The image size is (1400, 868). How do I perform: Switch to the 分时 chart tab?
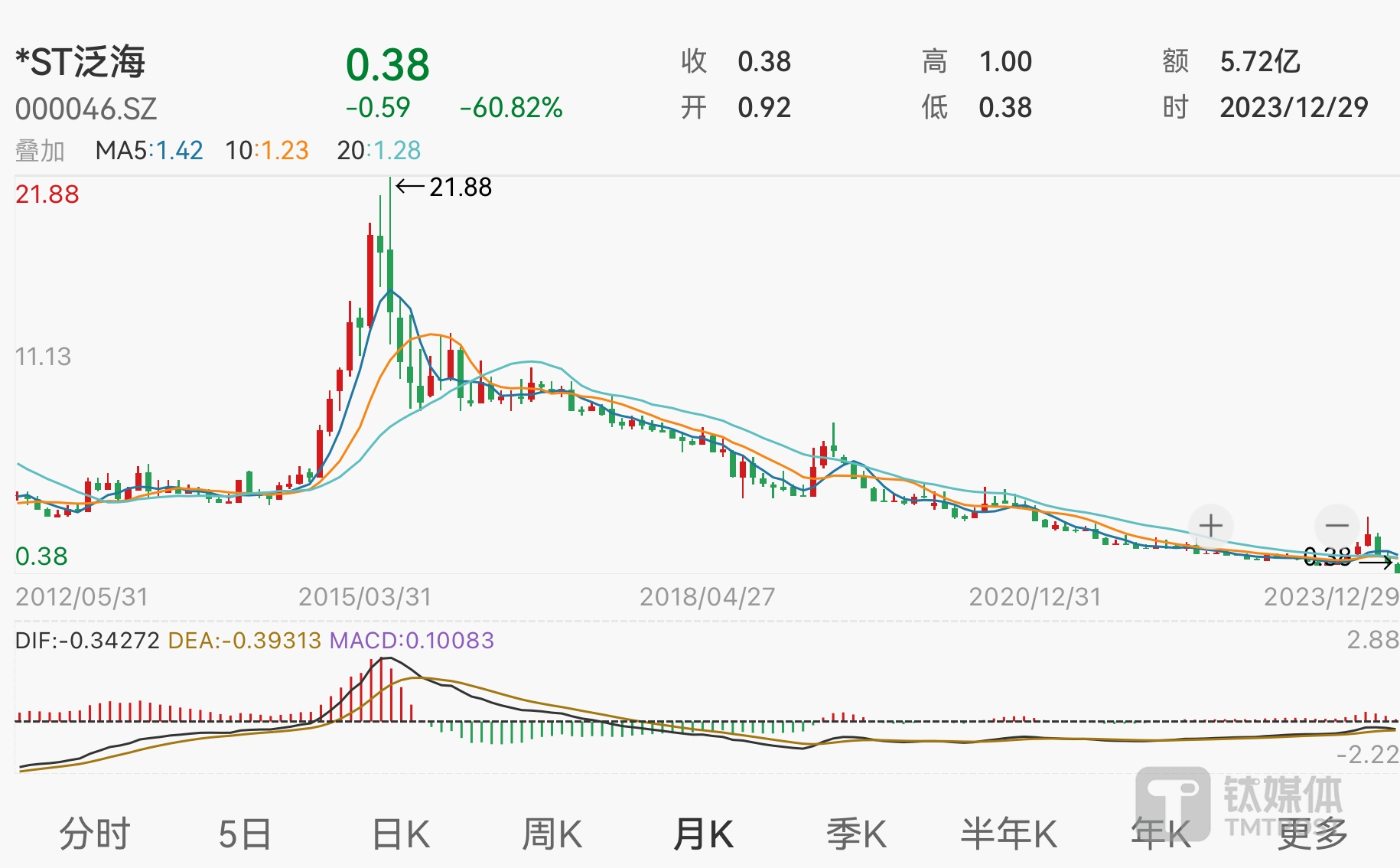pyautogui.click(x=95, y=834)
